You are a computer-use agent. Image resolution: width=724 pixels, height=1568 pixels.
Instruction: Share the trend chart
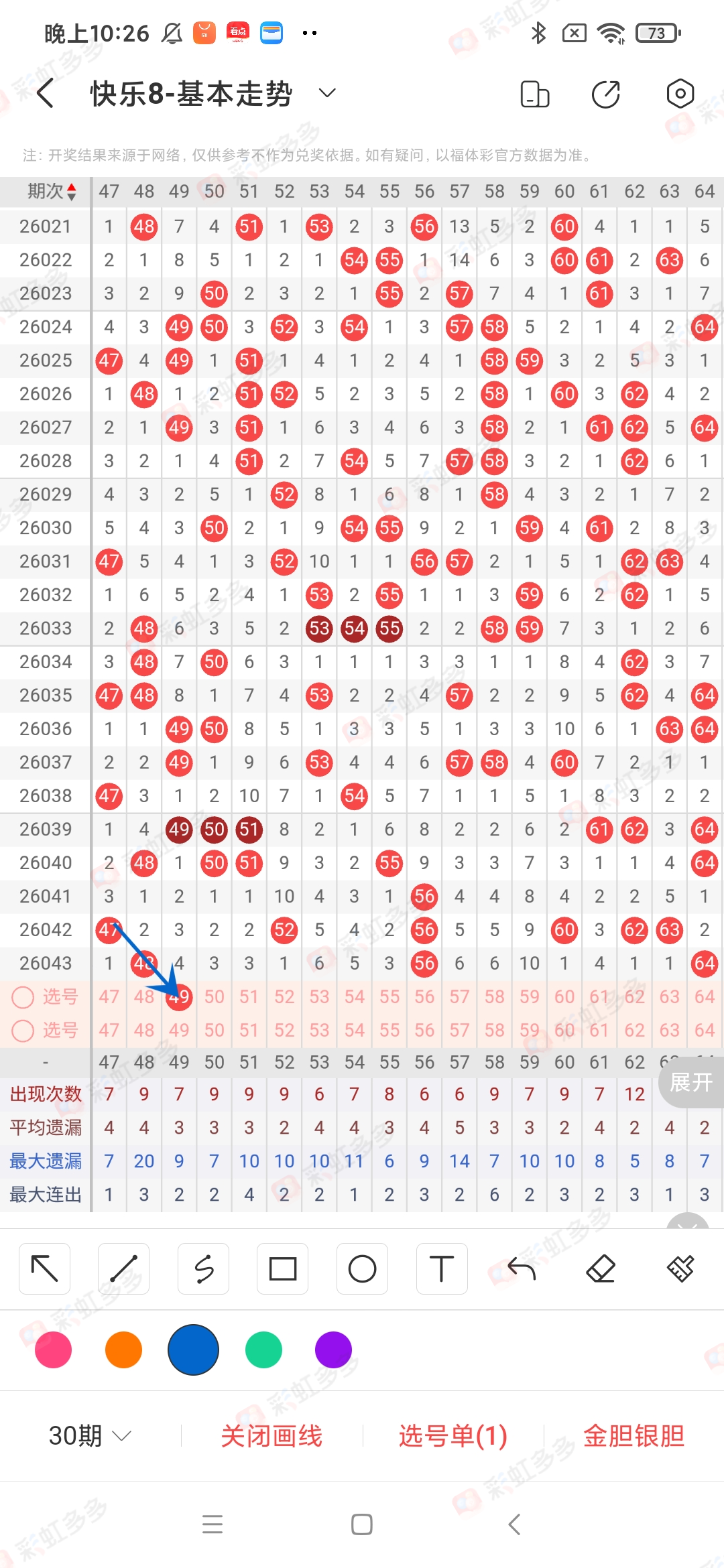click(606, 94)
